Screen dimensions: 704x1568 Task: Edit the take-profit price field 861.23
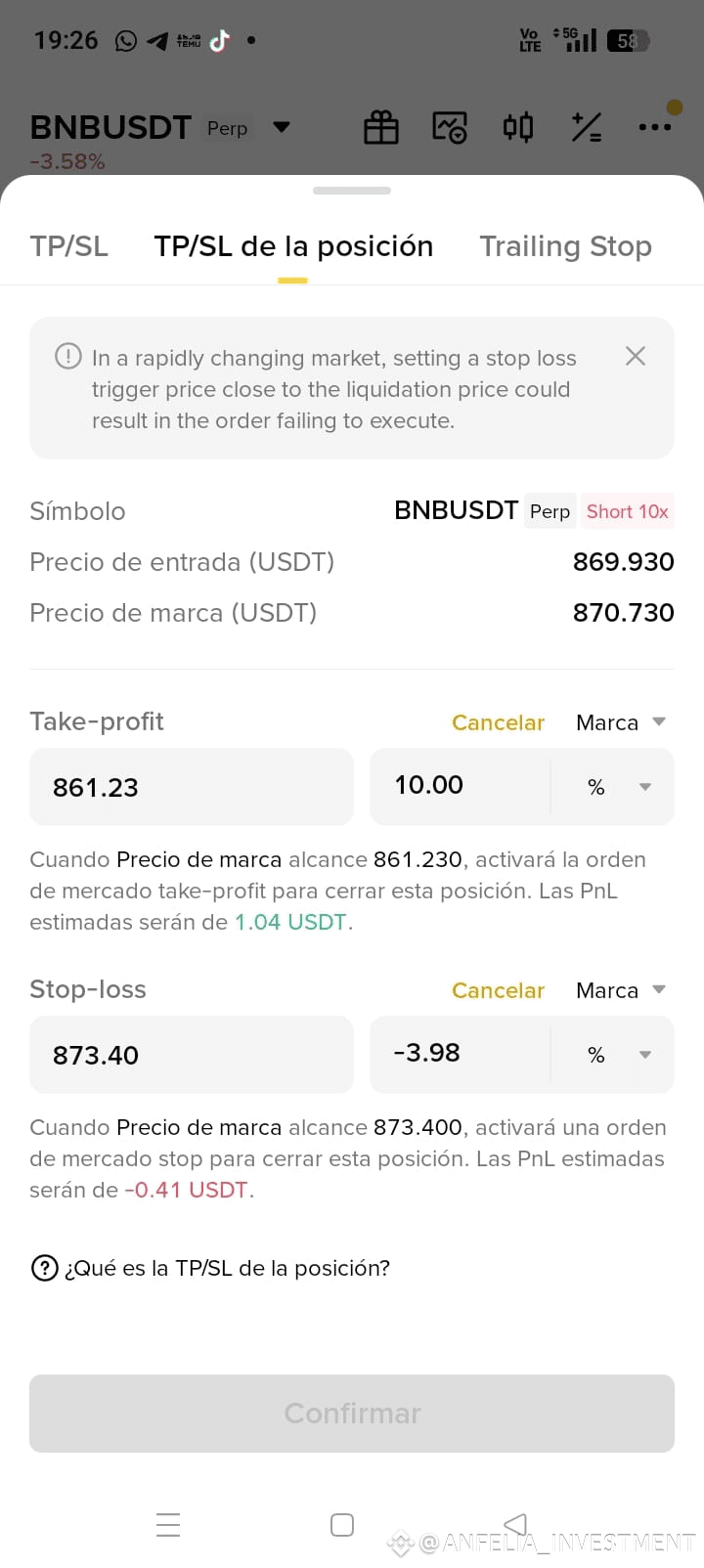click(x=192, y=787)
